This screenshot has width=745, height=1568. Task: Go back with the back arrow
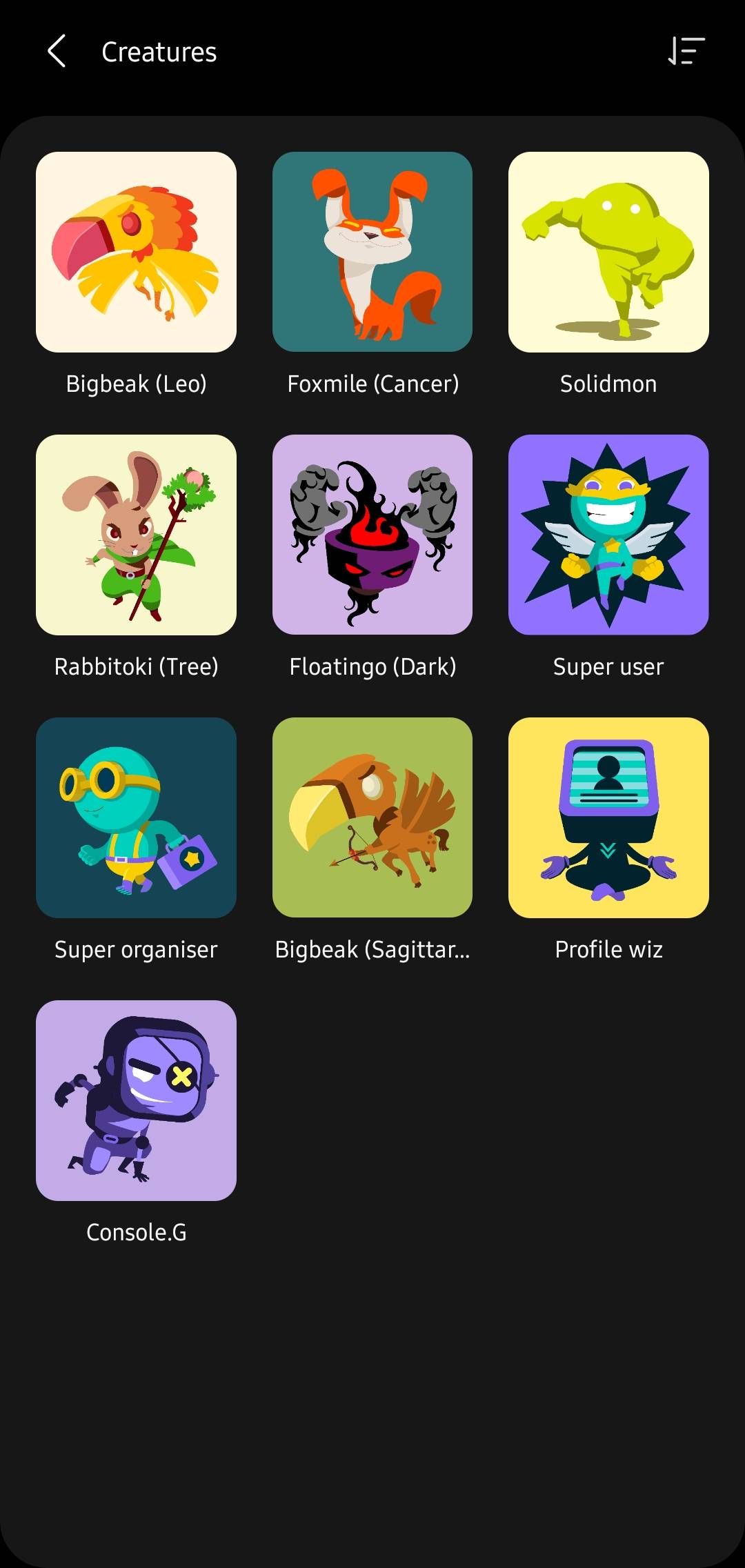[56, 52]
